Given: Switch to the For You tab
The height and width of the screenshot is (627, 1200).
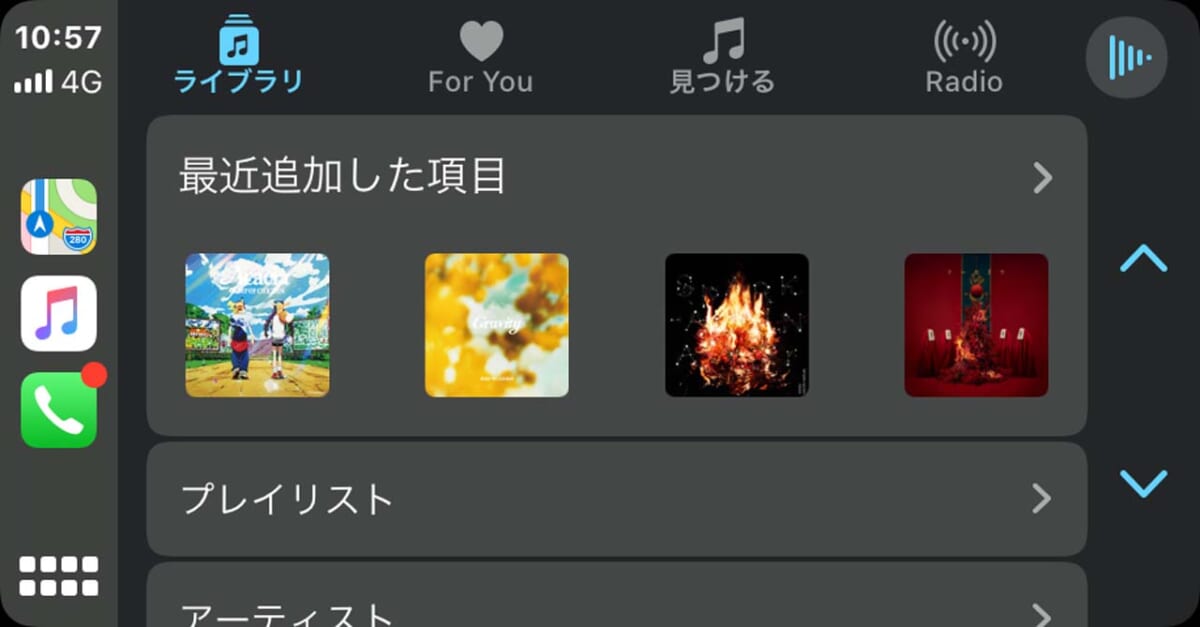Looking at the screenshot, I should pyautogui.click(x=480, y=57).
